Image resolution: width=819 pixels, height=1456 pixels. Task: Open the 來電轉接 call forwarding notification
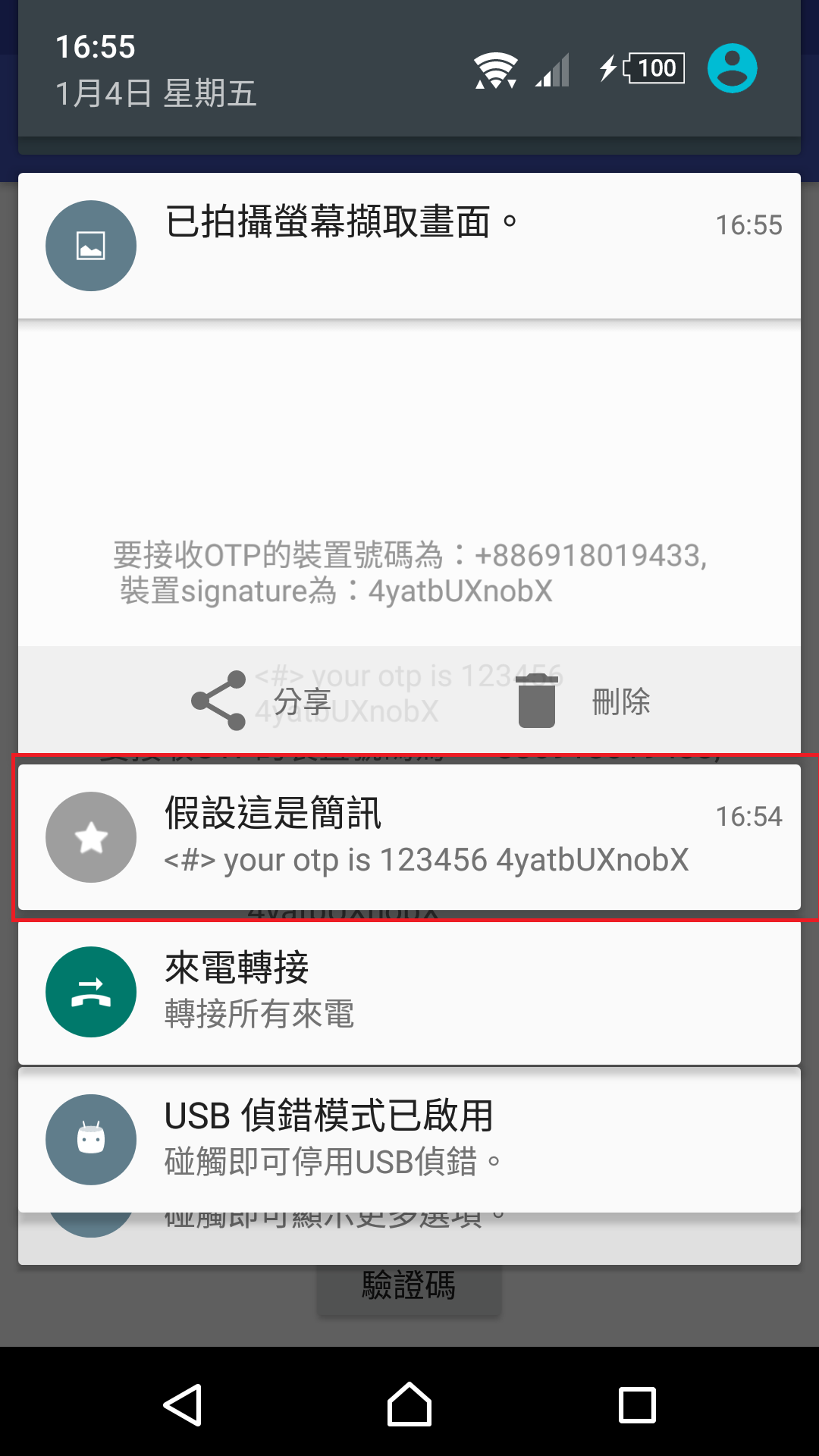pos(409,990)
